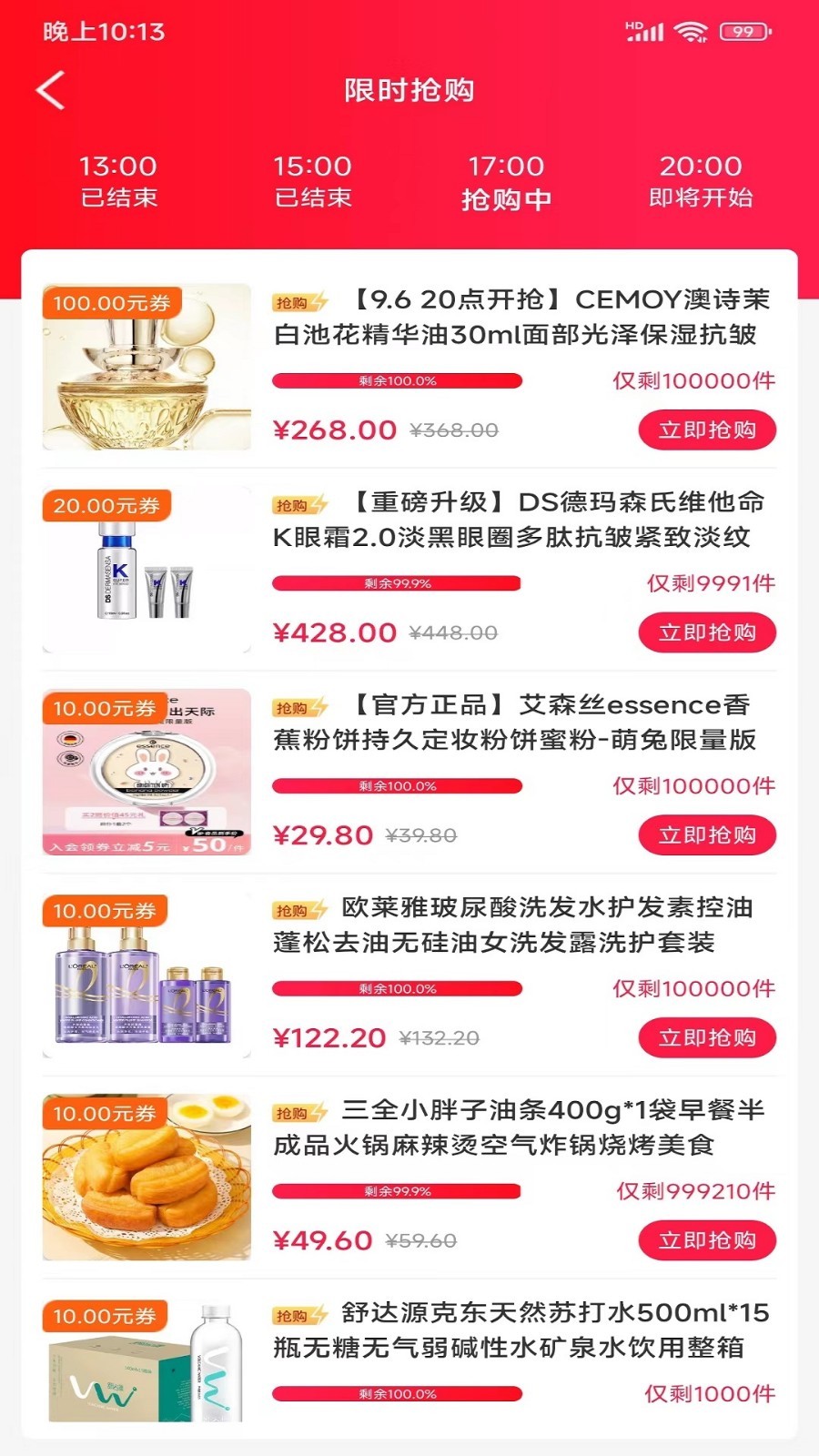Switch to the 13:00 已结束 session tab
Screen dimensions: 819x1456
point(118,180)
